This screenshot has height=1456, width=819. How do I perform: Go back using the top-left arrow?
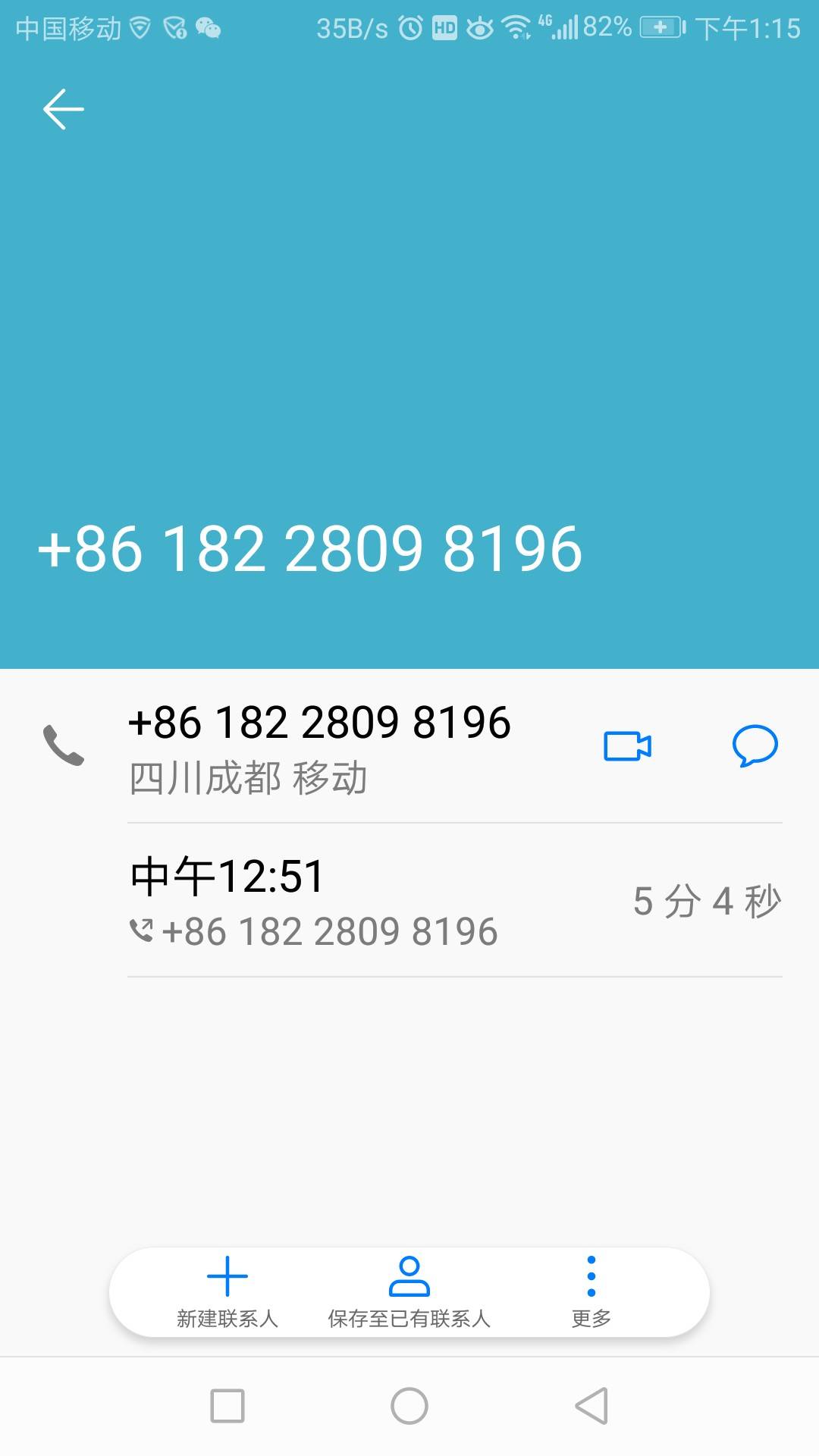63,109
